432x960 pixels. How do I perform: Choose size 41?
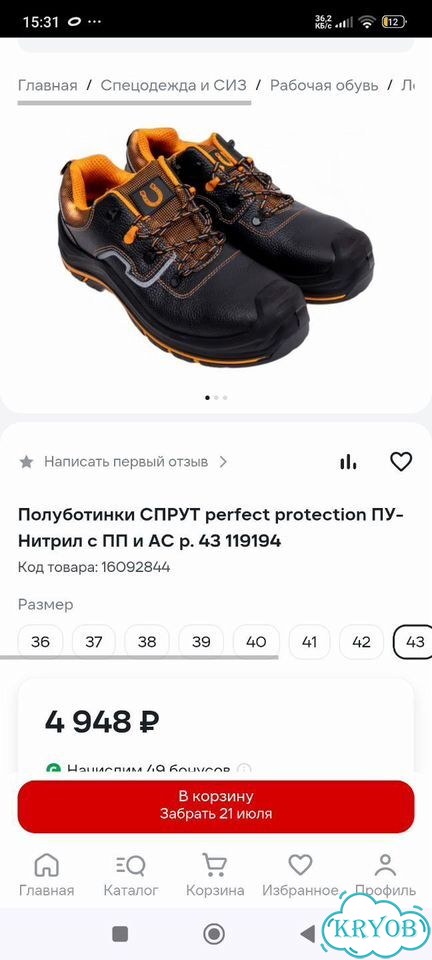pos(310,642)
